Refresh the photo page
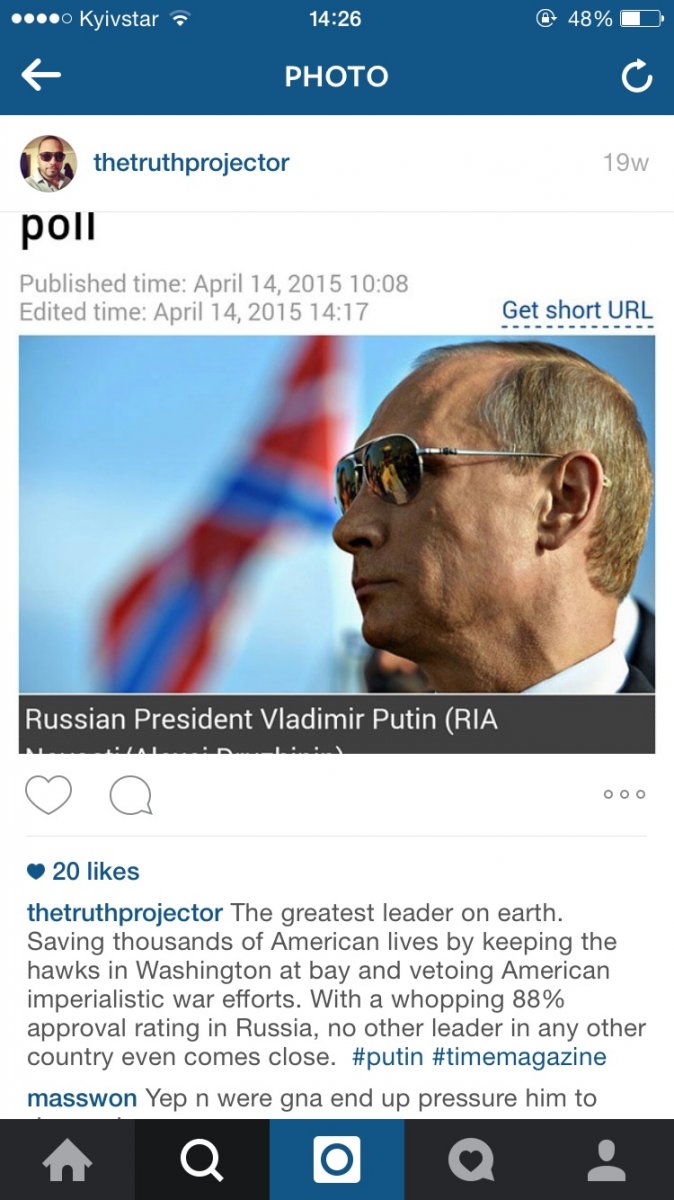 click(636, 77)
